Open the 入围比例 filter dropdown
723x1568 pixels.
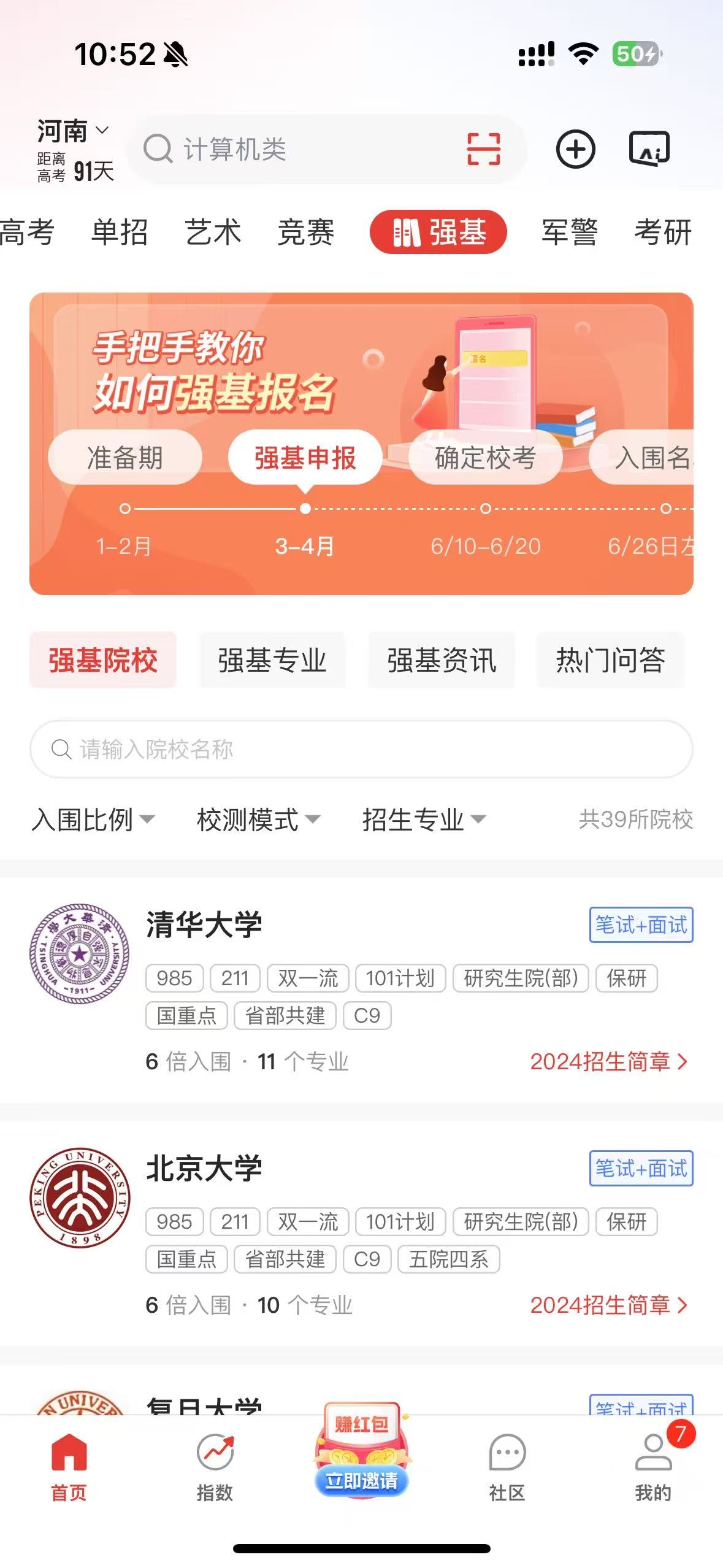pos(92,820)
